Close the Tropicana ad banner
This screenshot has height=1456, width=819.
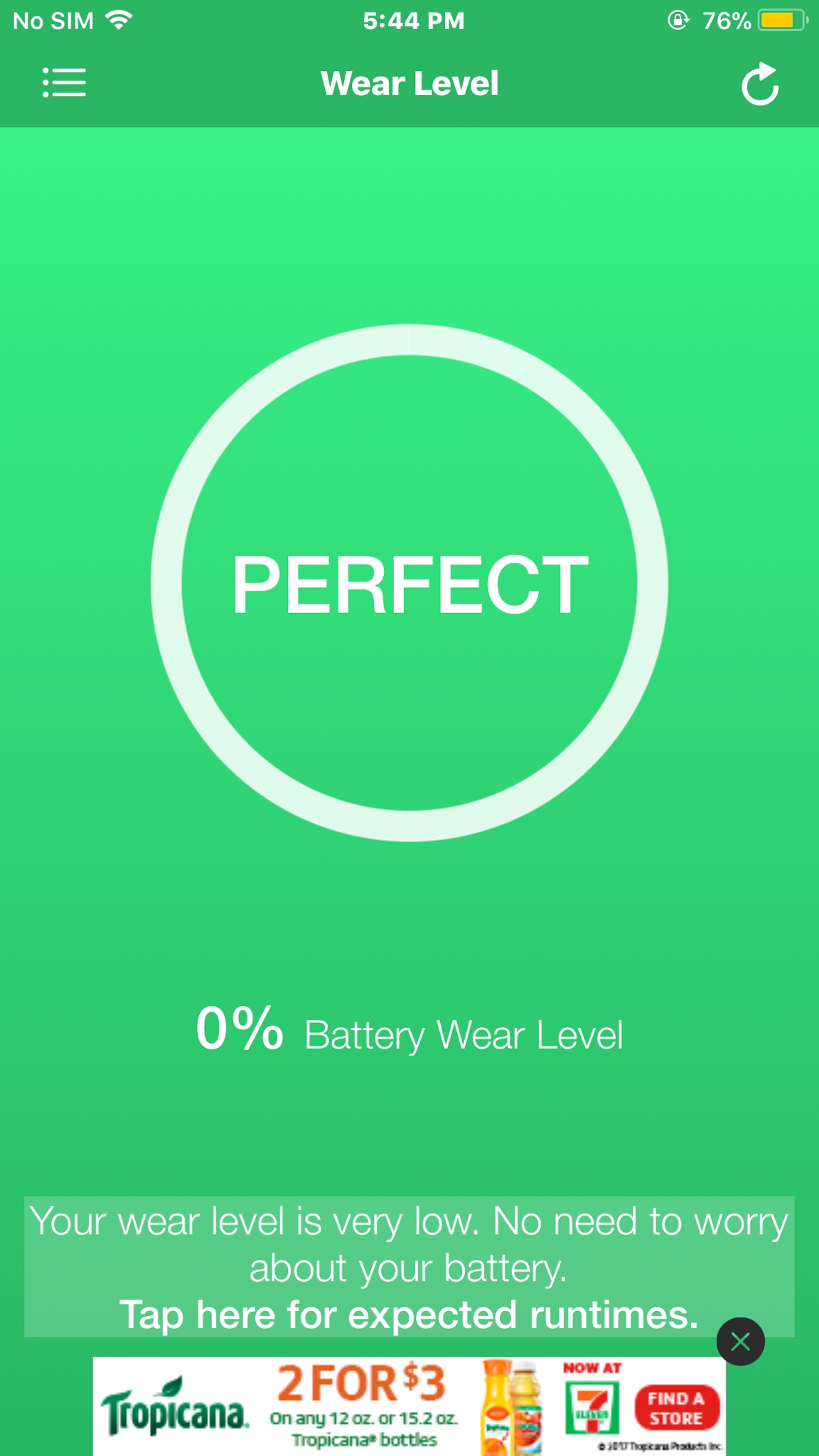tap(740, 1342)
